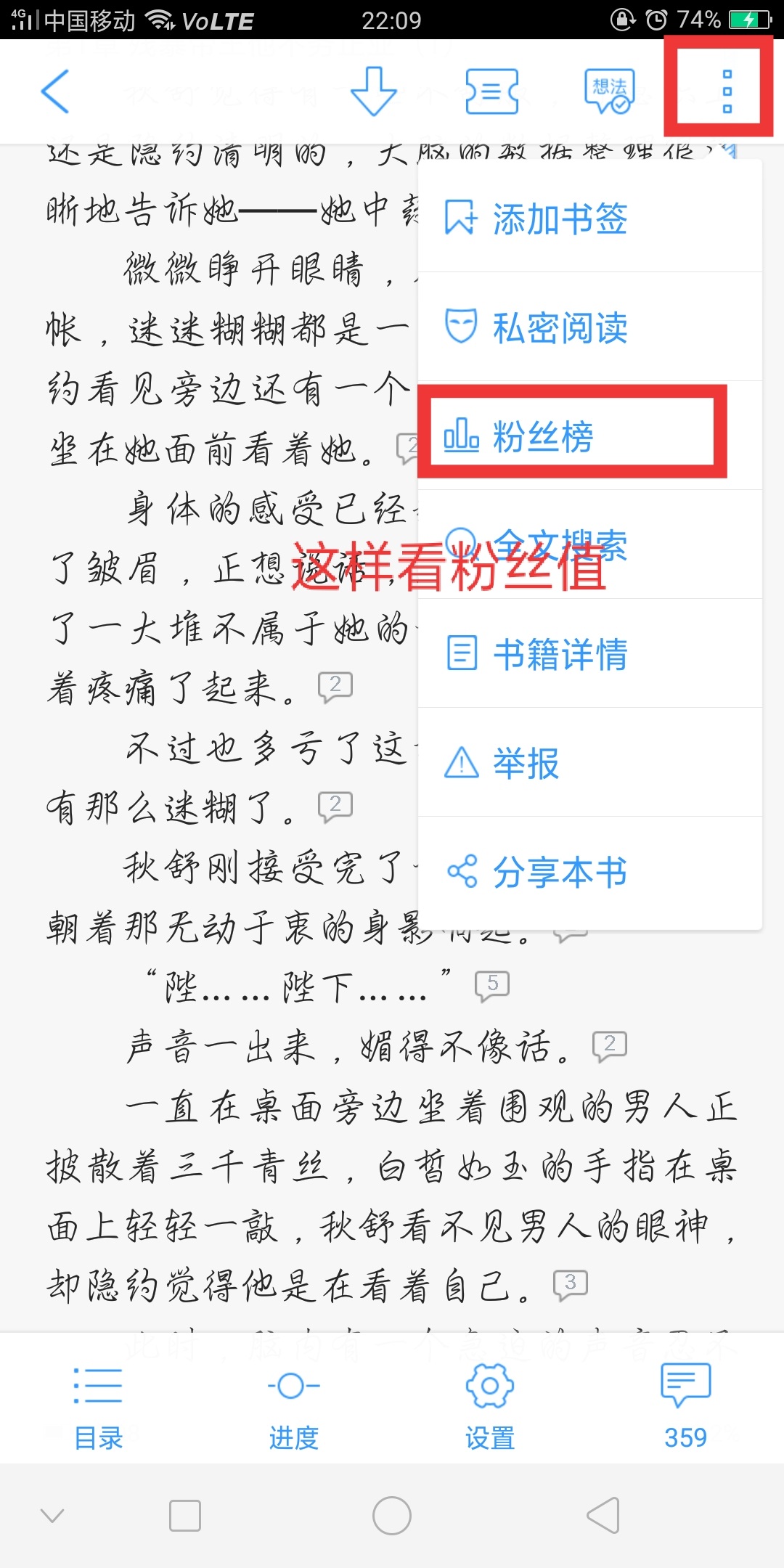Open 全文搜索 full-text search

click(589, 544)
